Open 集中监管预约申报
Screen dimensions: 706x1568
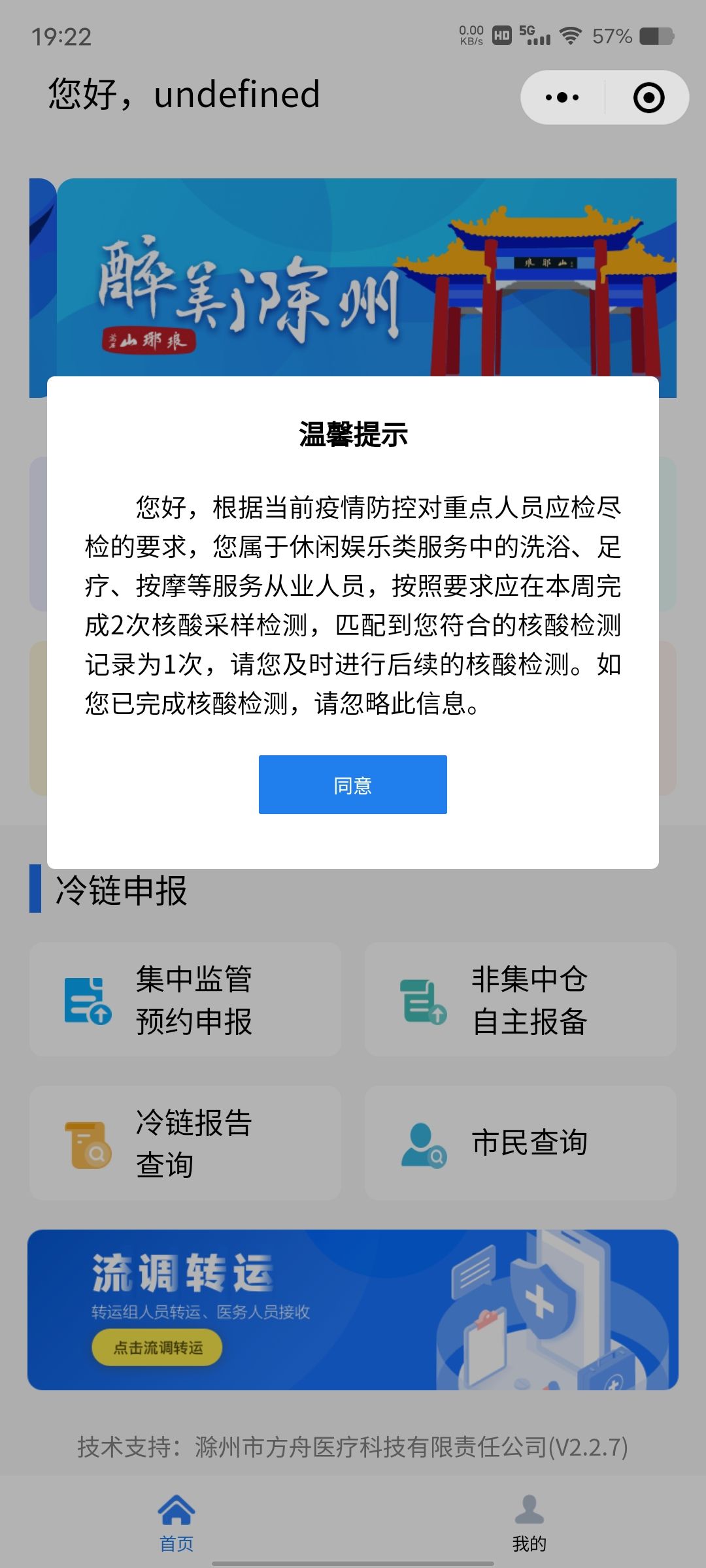click(x=185, y=999)
